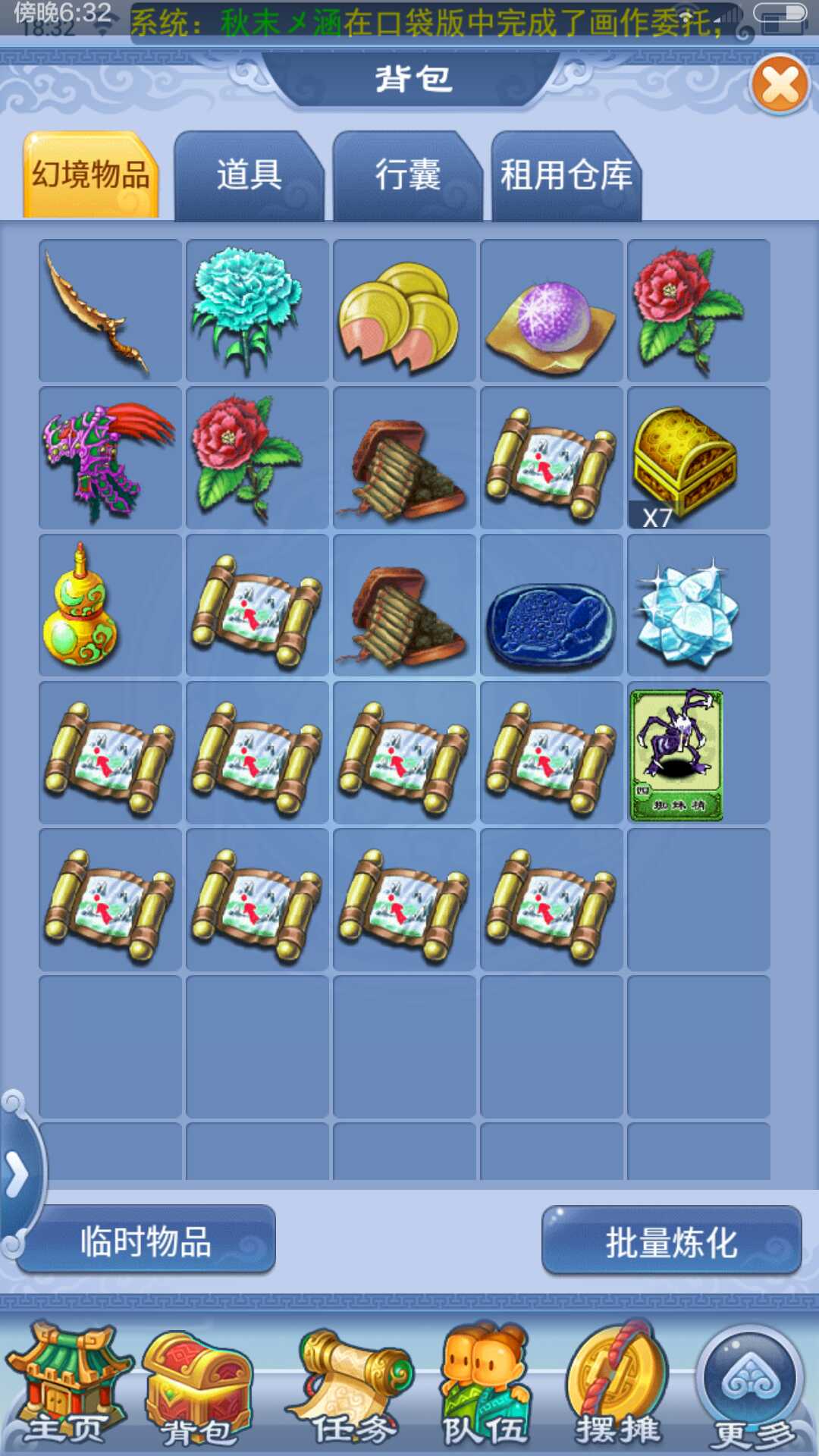Close the 背包 backpack window

[x=780, y=84]
